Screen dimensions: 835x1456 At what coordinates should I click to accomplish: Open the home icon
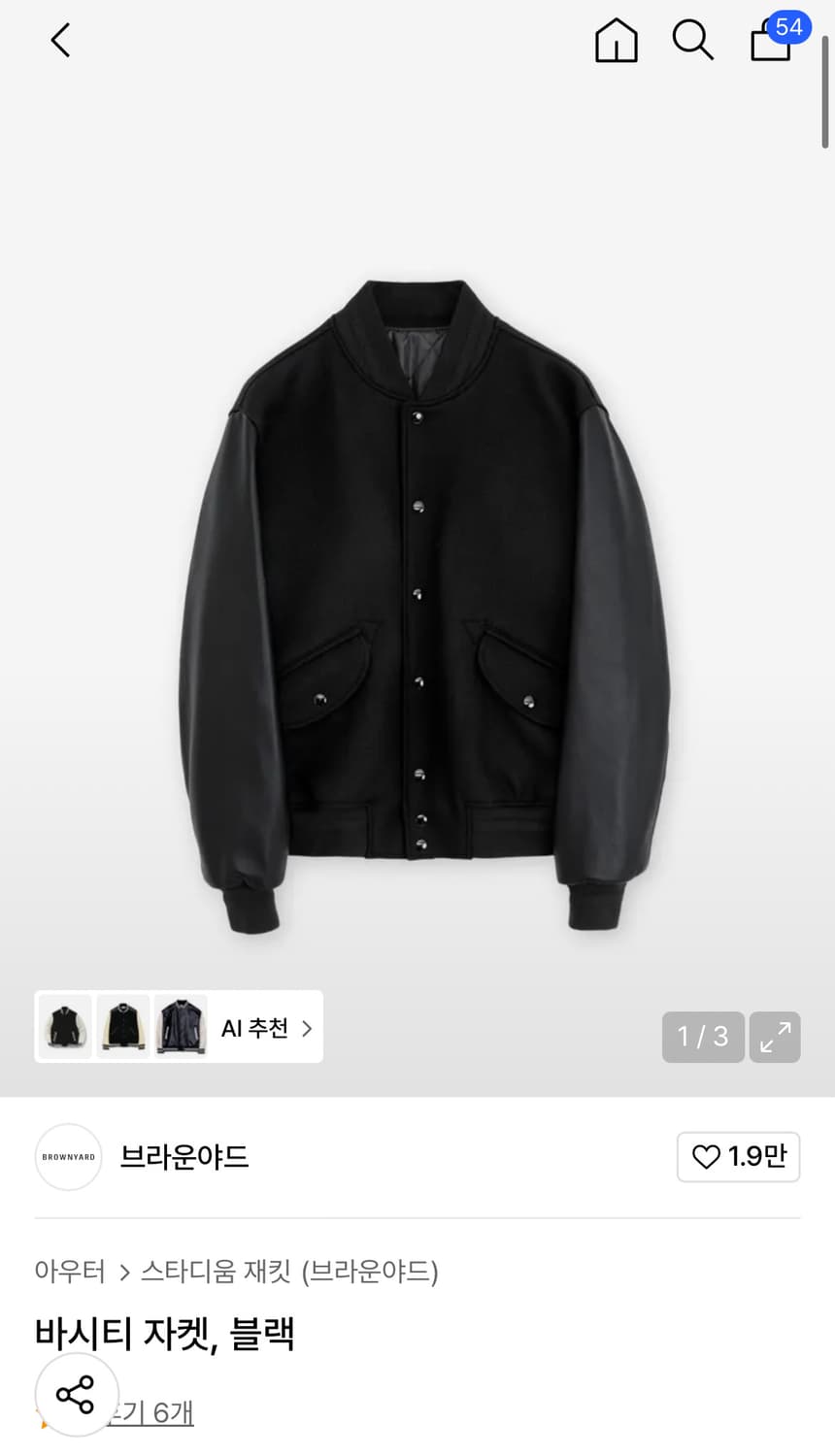point(616,41)
